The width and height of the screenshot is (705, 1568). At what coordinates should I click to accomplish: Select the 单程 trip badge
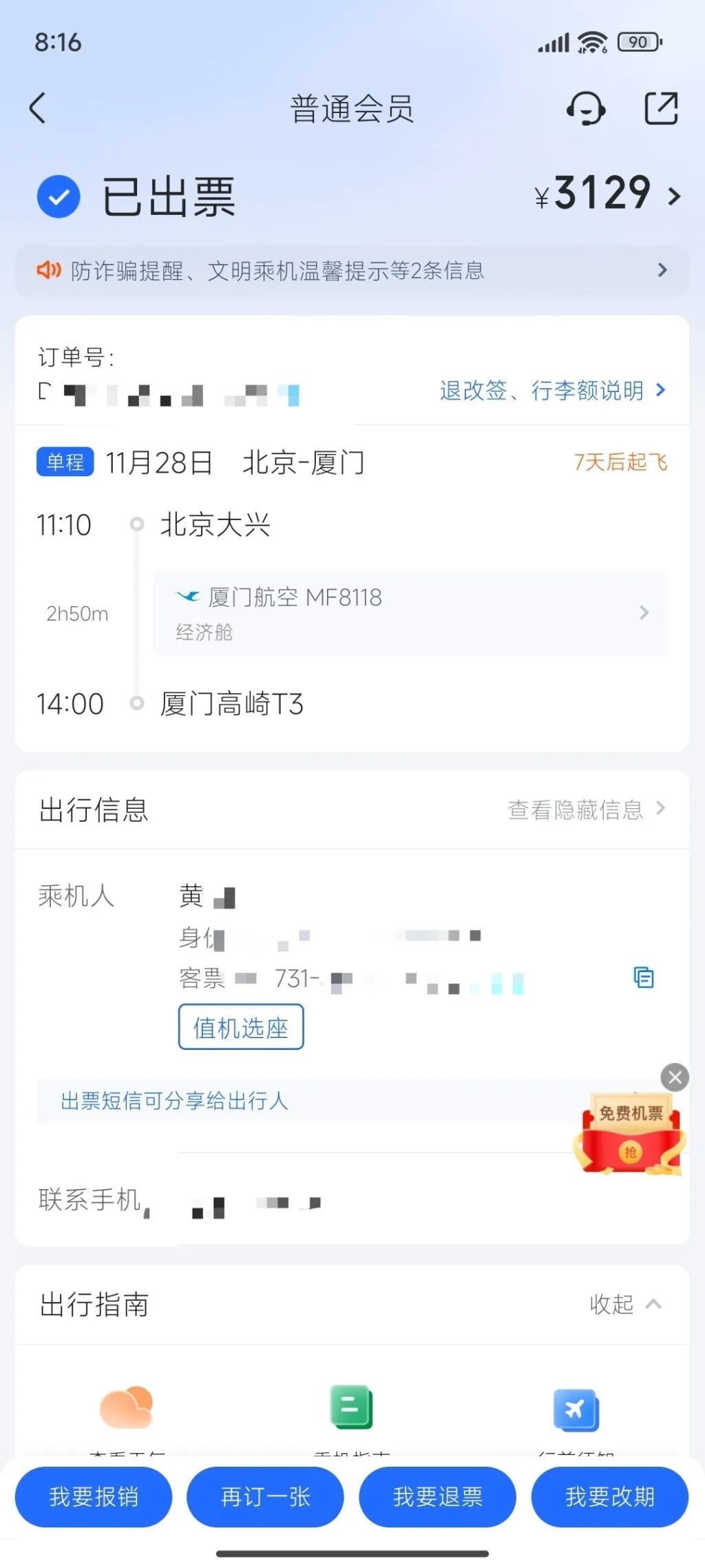click(x=64, y=462)
